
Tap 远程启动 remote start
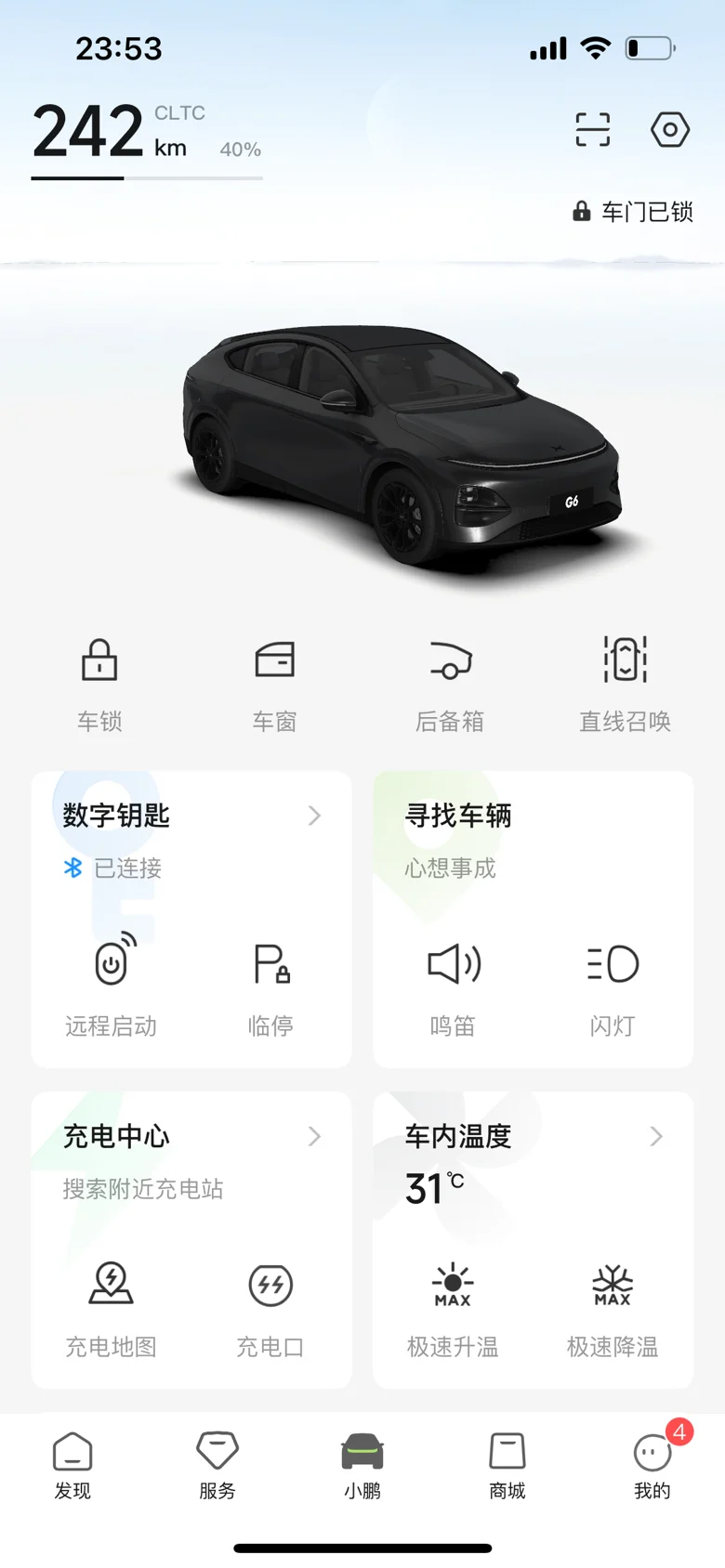pos(111,986)
